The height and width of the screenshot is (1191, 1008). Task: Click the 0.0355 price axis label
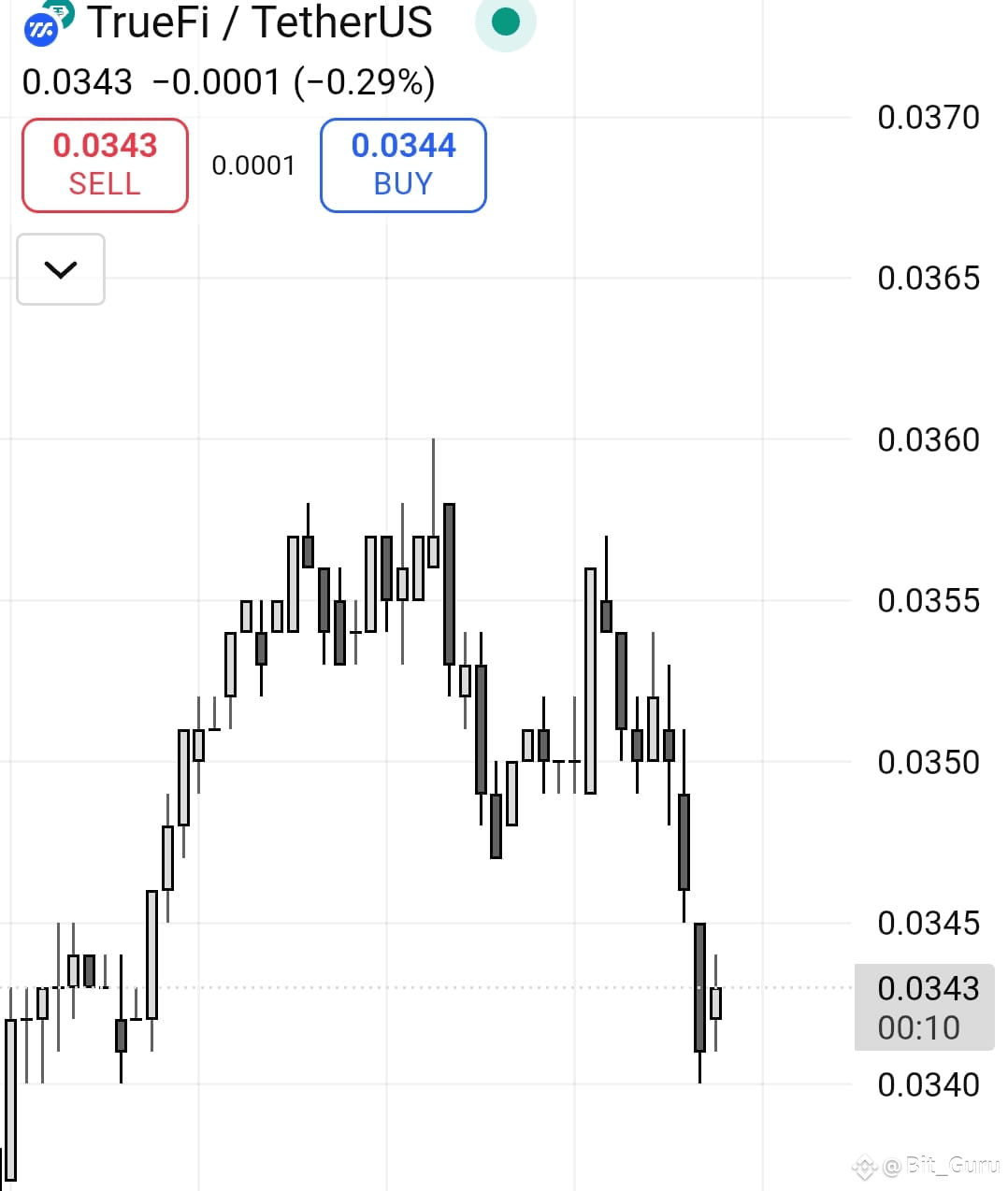click(927, 599)
